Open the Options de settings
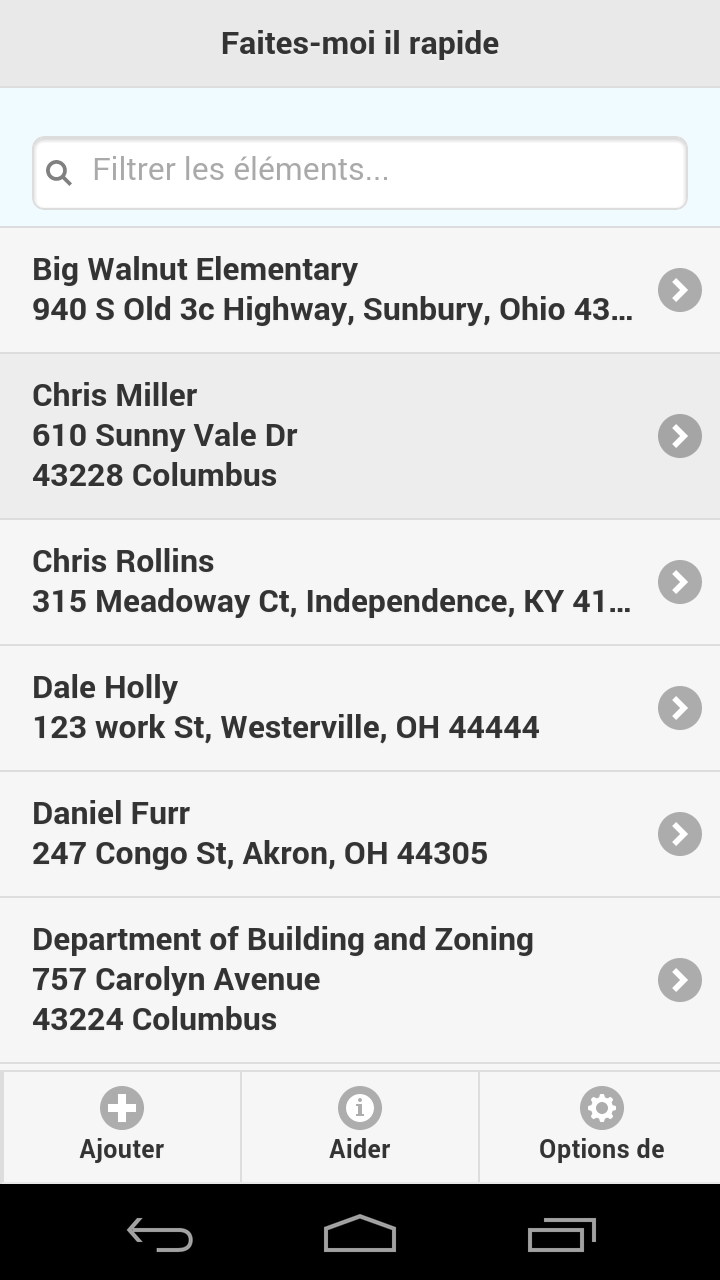 pyautogui.click(x=600, y=1126)
